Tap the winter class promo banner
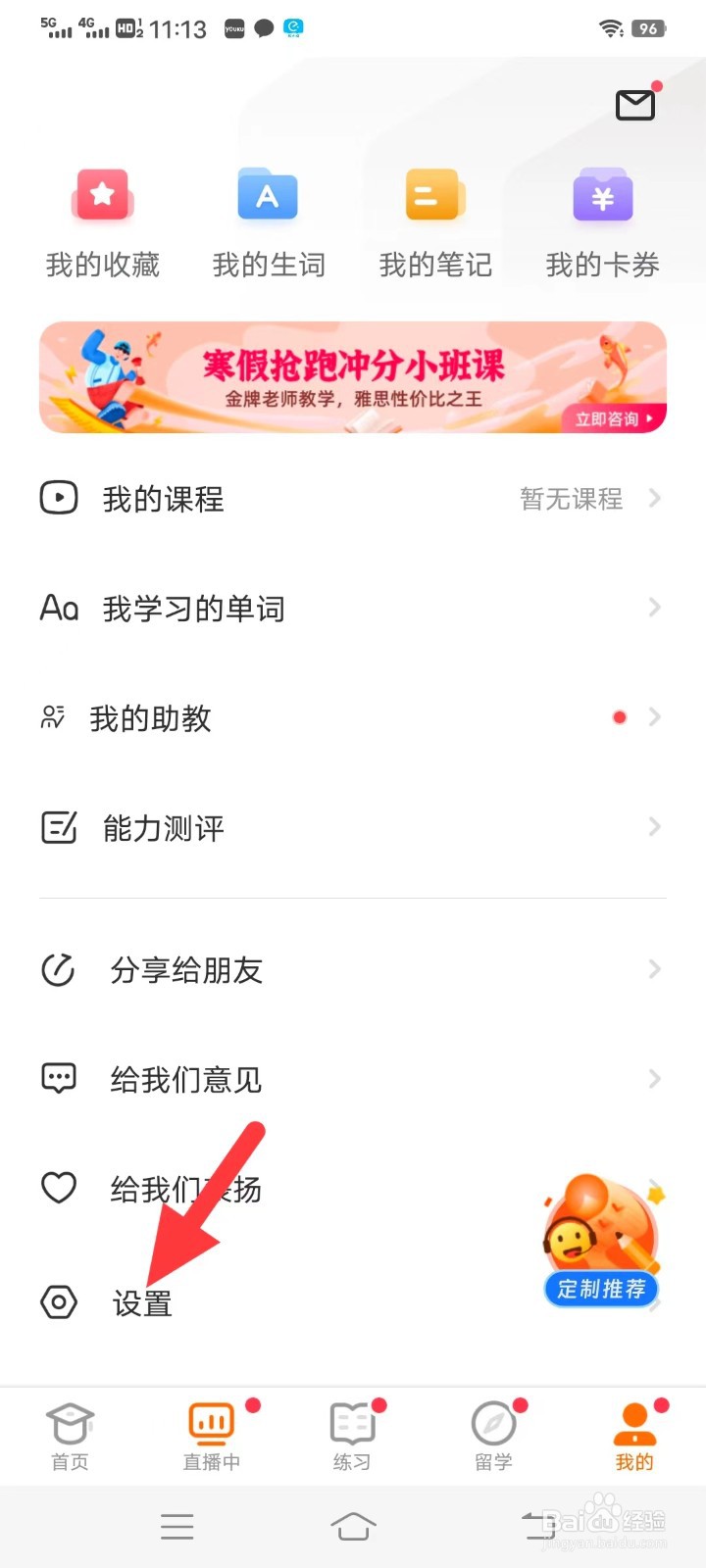The image size is (706, 1568). tap(353, 377)
